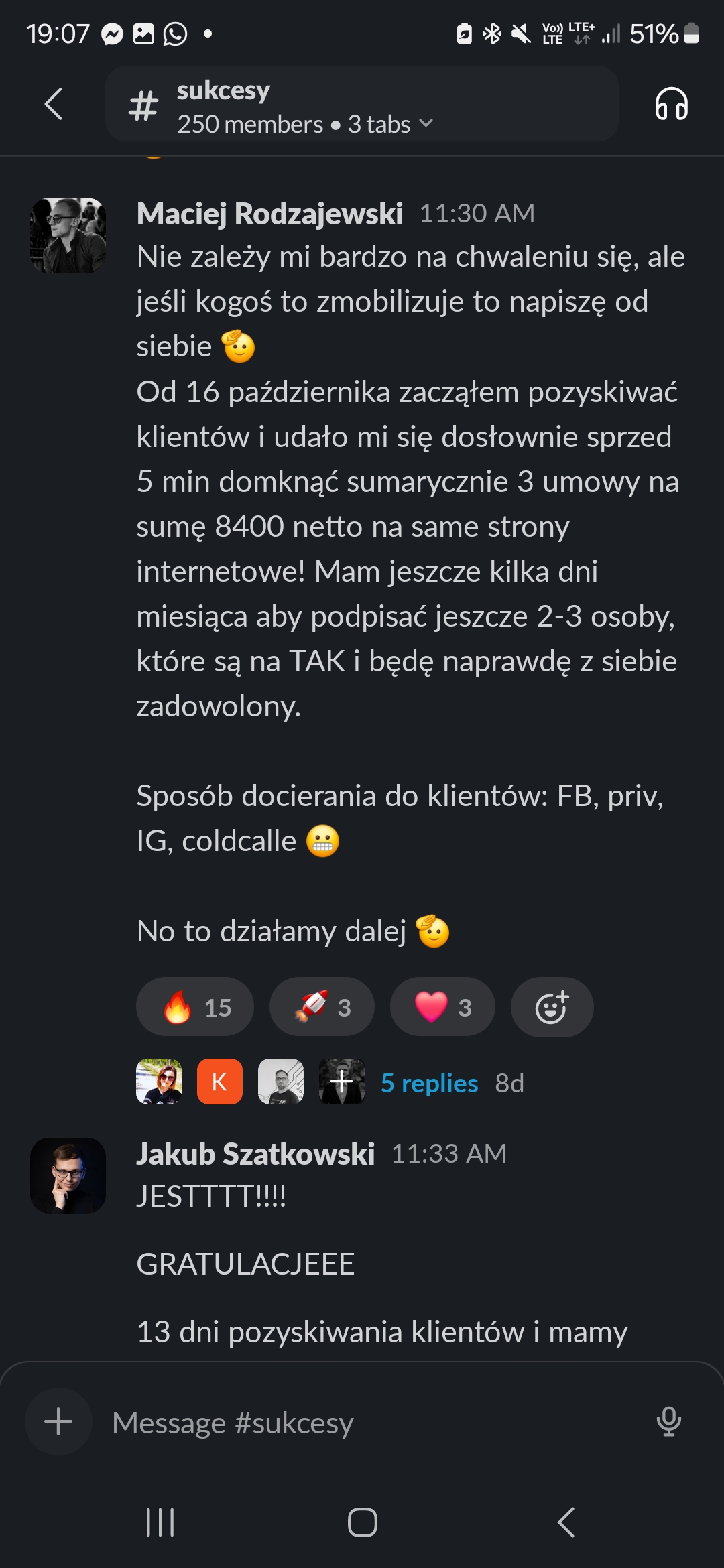724x1568 pixels.
Task: React with the heart emoji
Action: [442, 1007]
